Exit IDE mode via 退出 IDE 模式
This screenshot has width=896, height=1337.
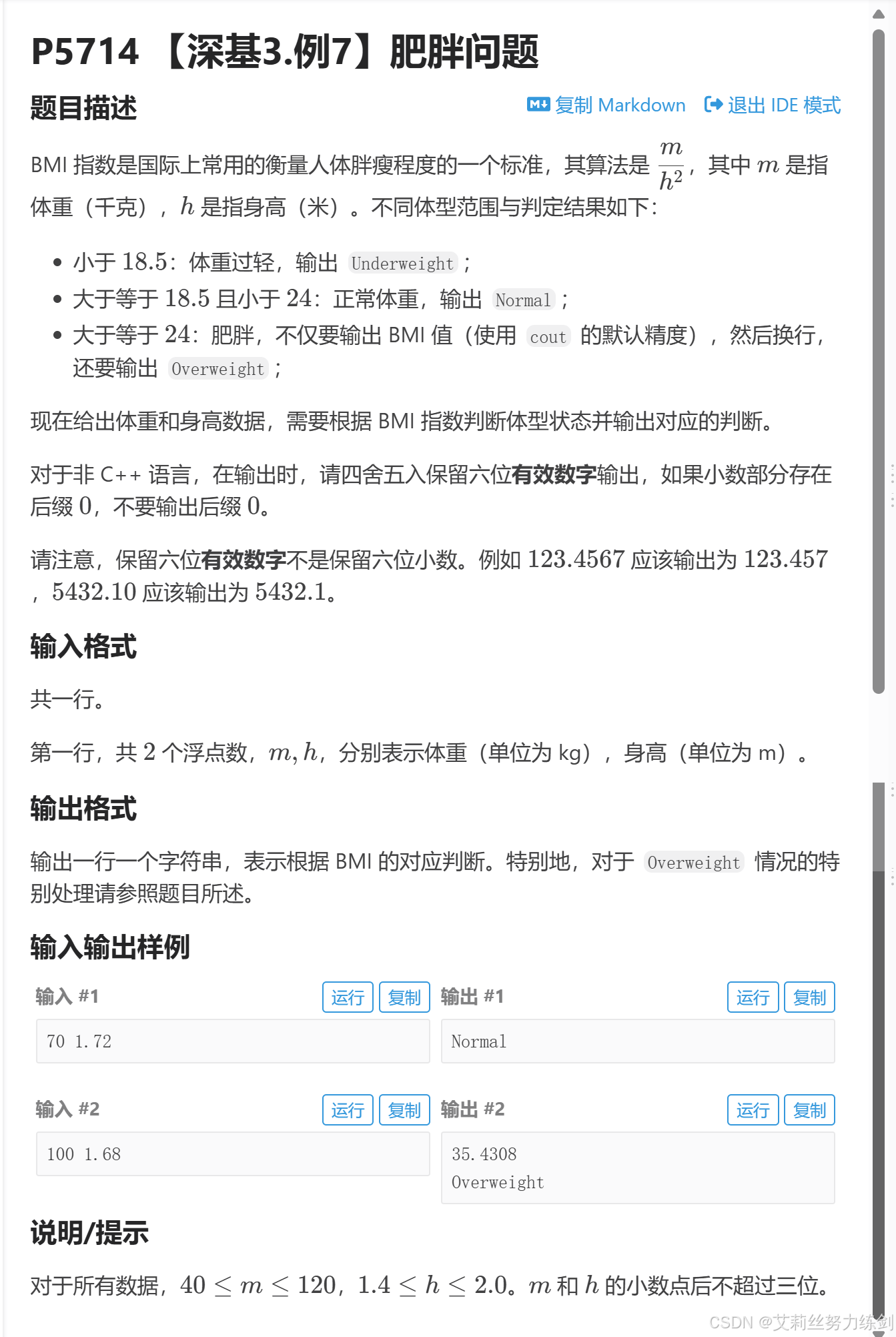coord(773,105)
